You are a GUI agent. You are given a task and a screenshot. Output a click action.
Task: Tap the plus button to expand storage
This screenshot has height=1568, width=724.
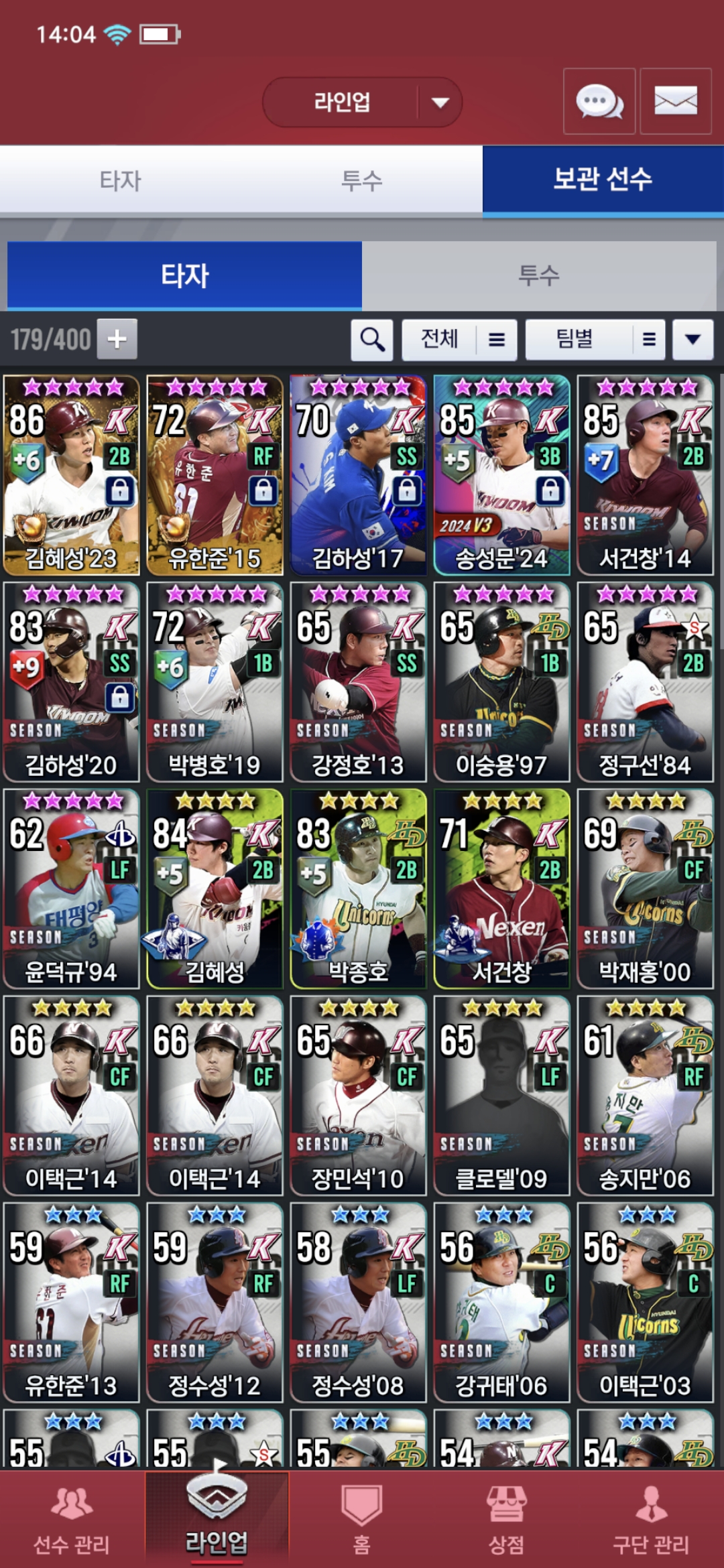pos(117,339)
